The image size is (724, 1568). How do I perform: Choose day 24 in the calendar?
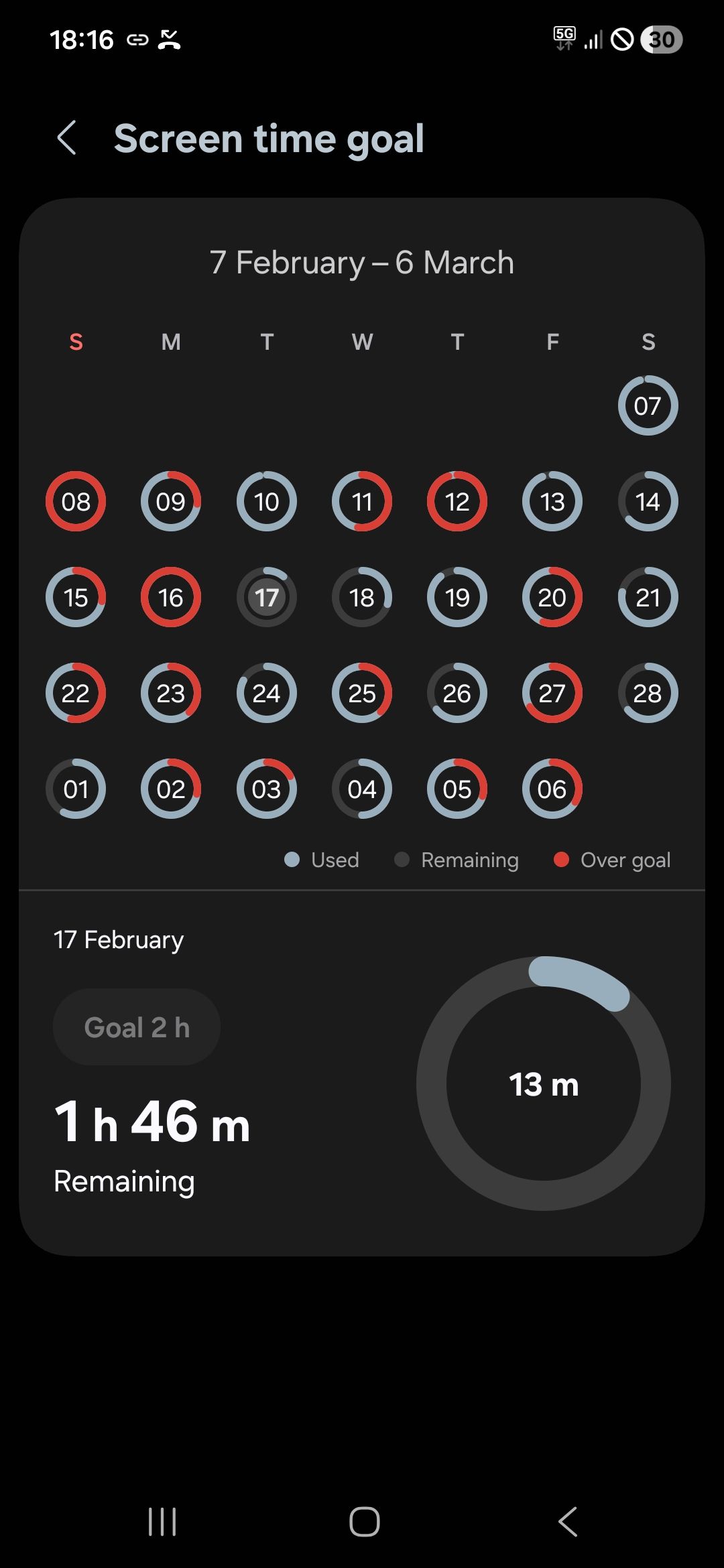point(266,693)
